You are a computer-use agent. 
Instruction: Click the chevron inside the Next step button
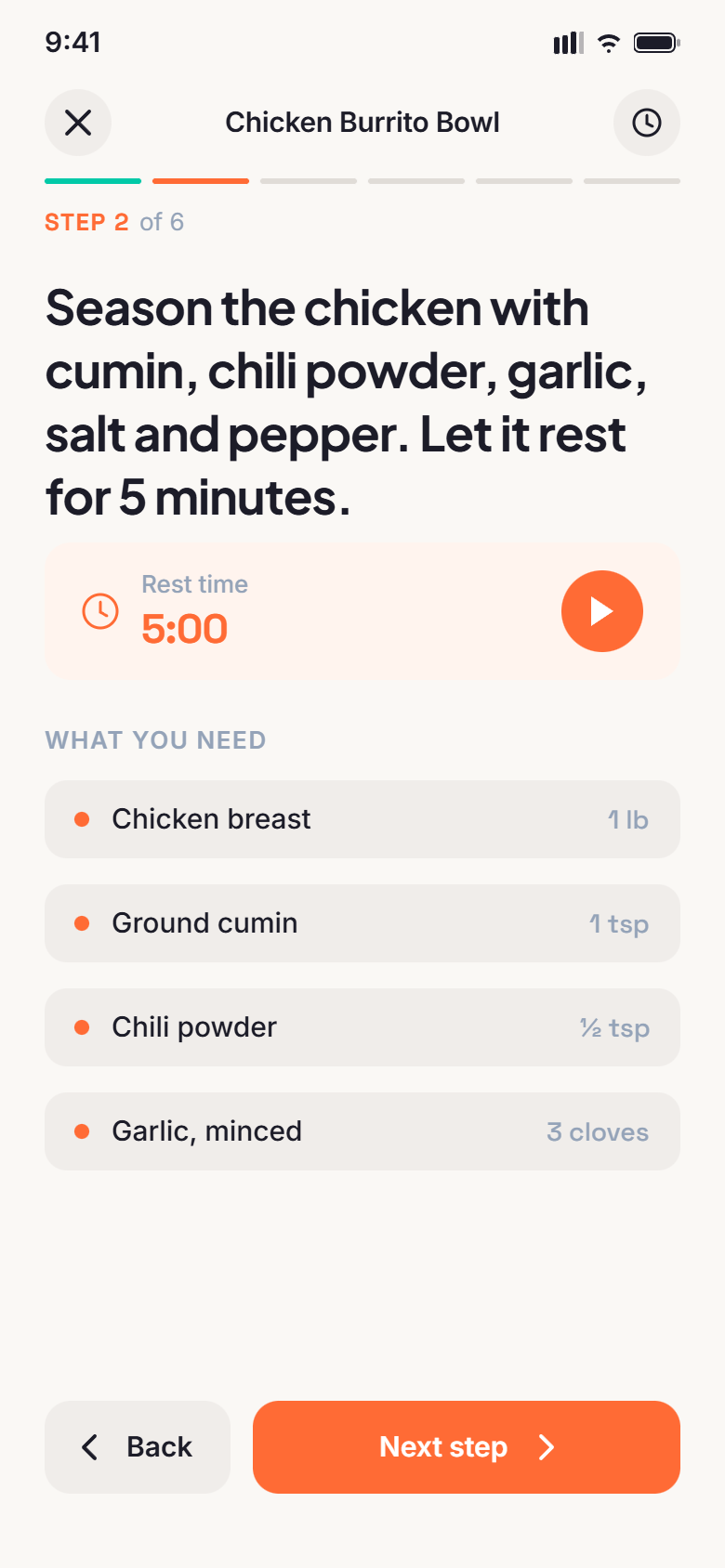click(x=547, y=1446)
